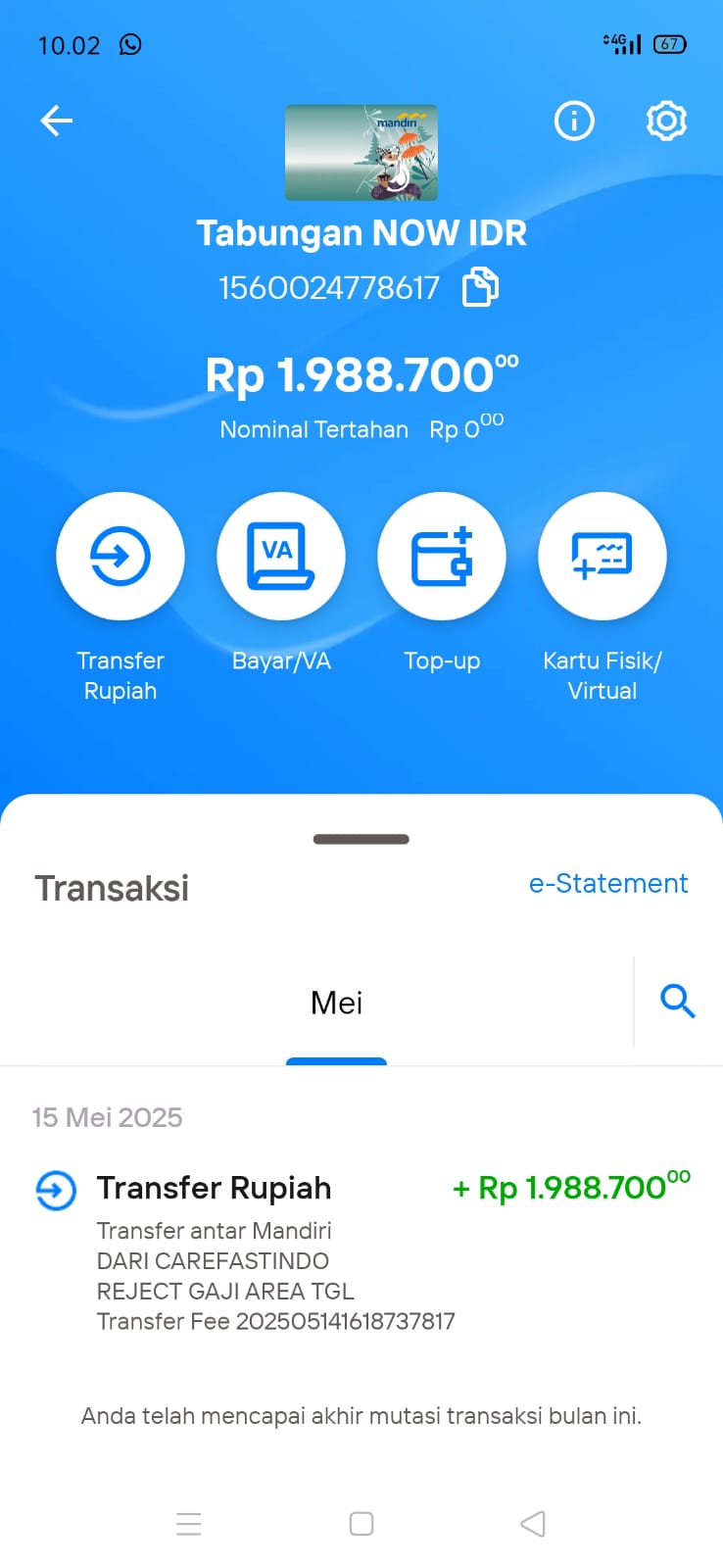The width and height of the screenshot is (723, 1568).
Task: Open the account info icon
Action: (574, 121)
